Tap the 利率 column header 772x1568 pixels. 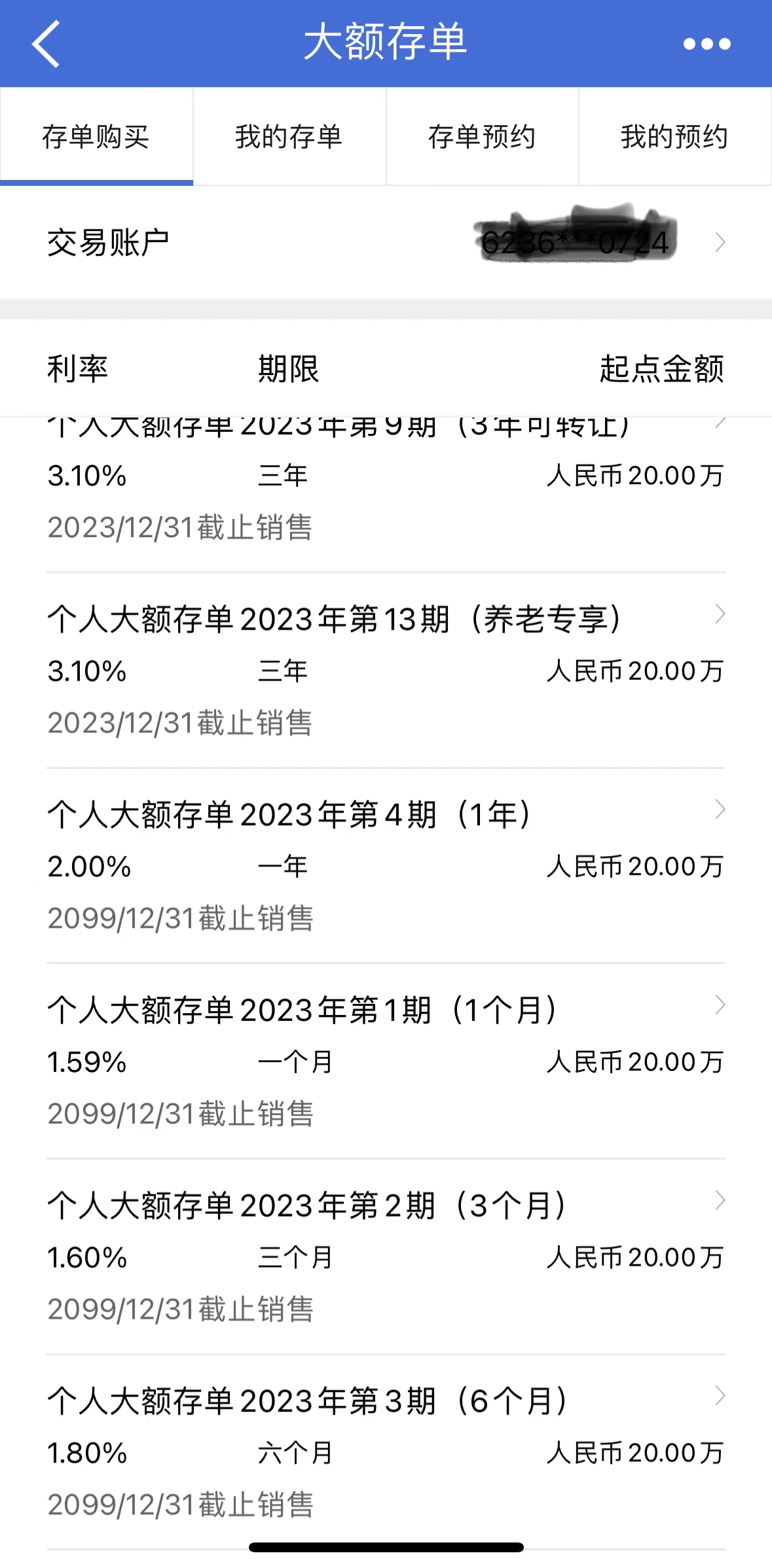click(x=79, y=370)
